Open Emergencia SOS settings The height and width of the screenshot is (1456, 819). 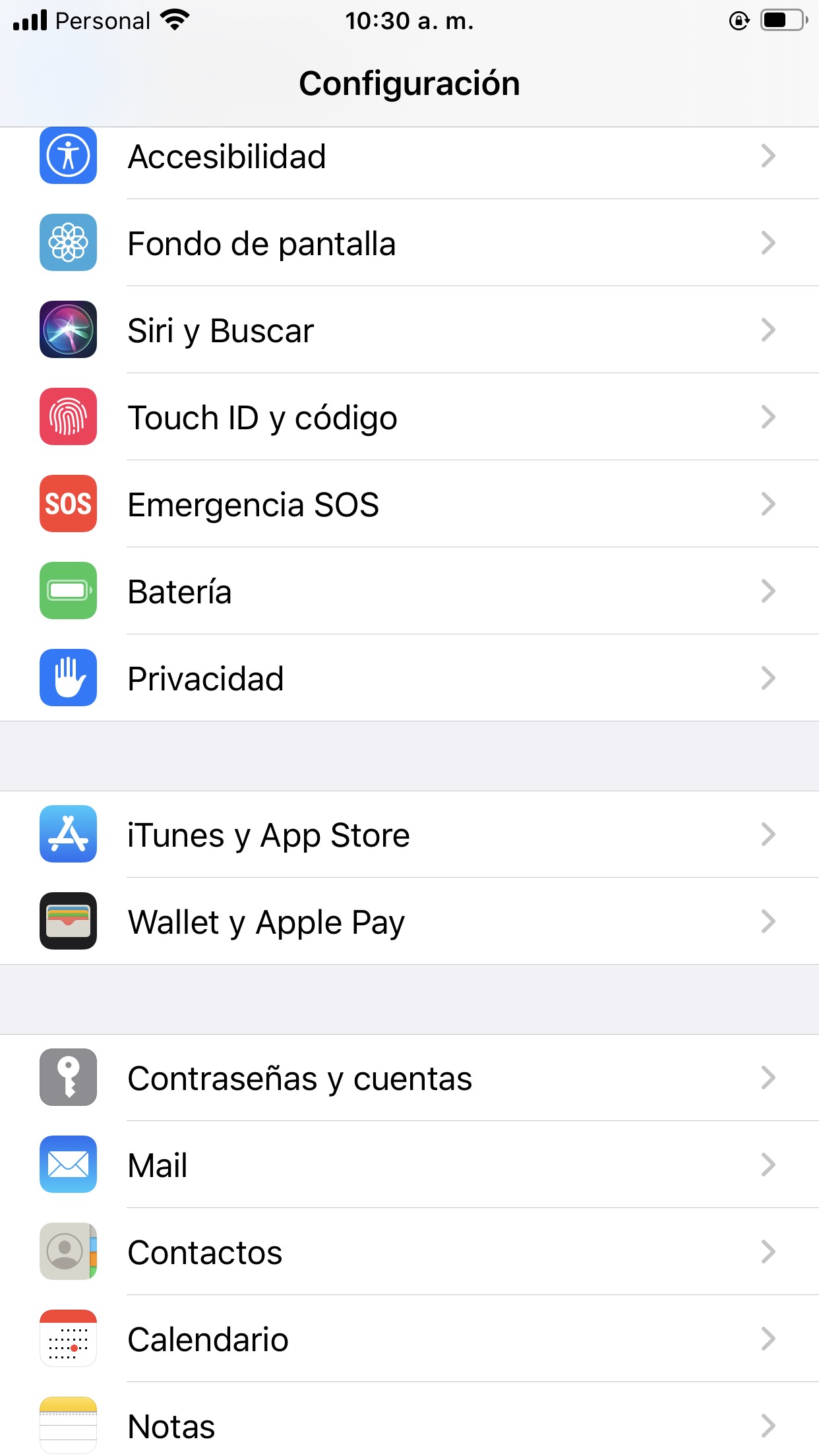point(409,504)
